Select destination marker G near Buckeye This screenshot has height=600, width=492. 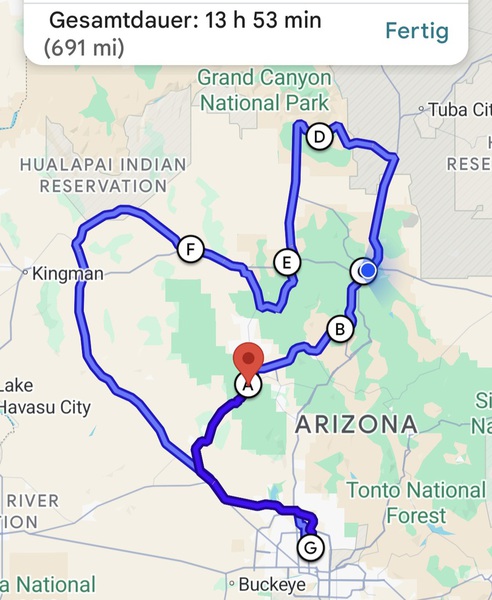pyautogui.click(x=311, y=548)
